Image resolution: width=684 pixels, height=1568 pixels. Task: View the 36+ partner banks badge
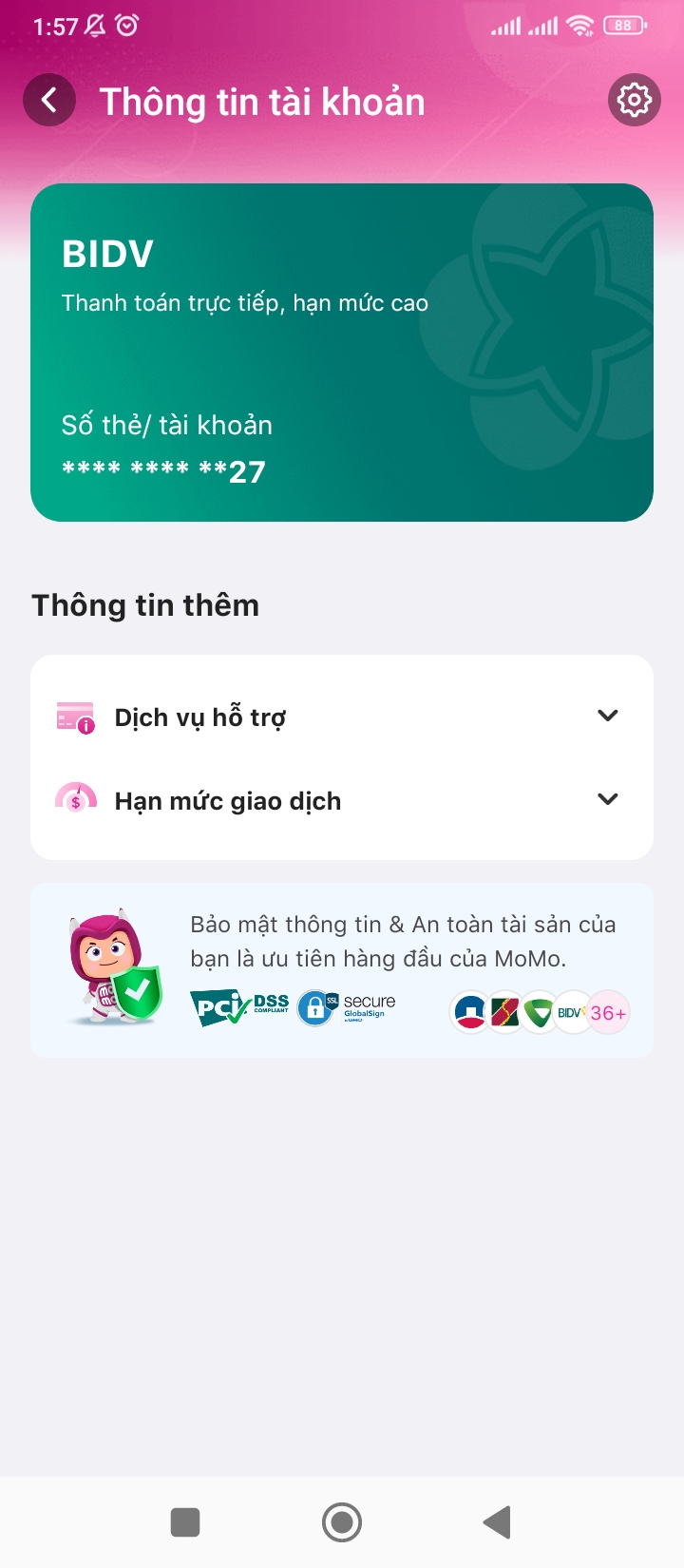point(608,1013)
